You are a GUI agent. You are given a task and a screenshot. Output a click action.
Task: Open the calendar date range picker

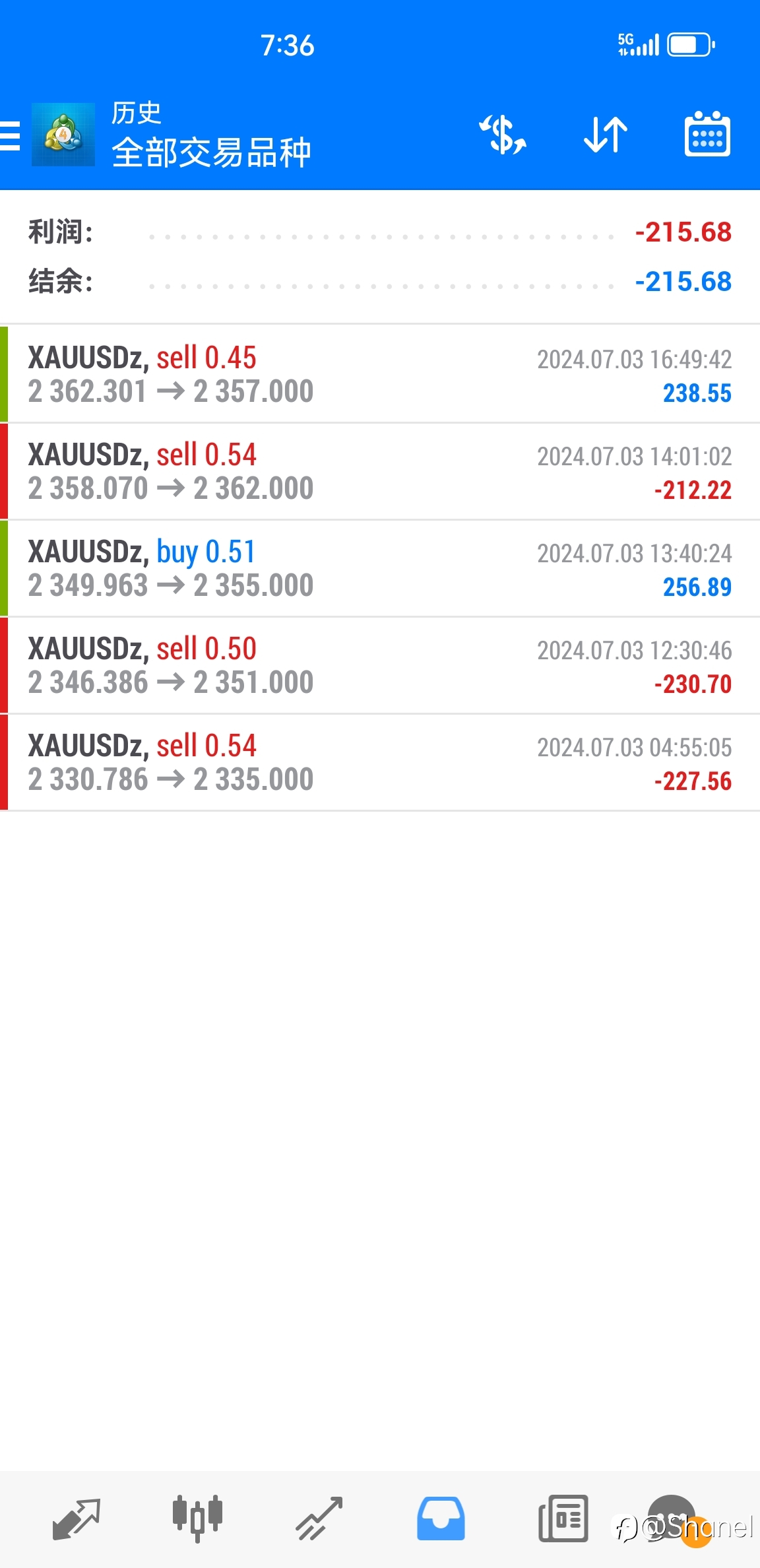[x=707, y=134]
